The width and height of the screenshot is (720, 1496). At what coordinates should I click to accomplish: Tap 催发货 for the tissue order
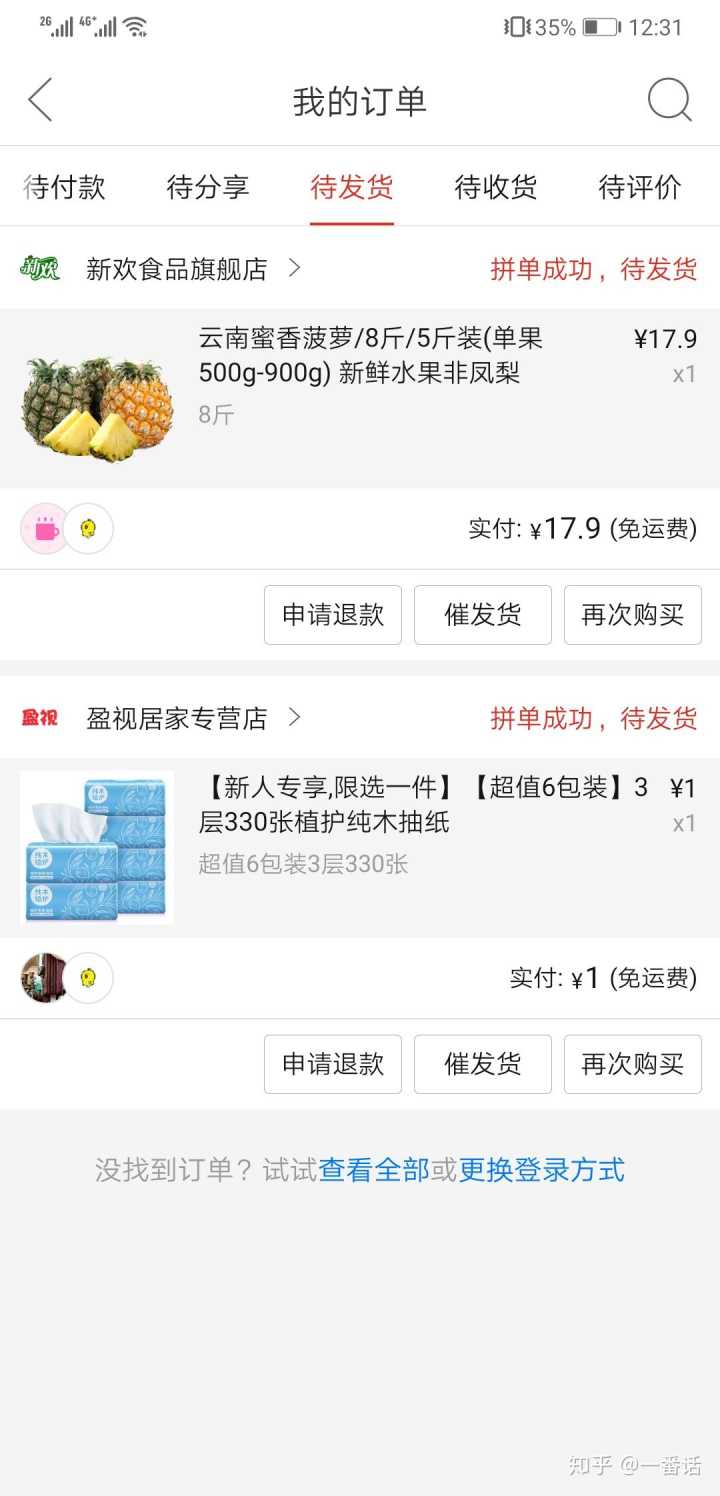(x=483, y=1064)
